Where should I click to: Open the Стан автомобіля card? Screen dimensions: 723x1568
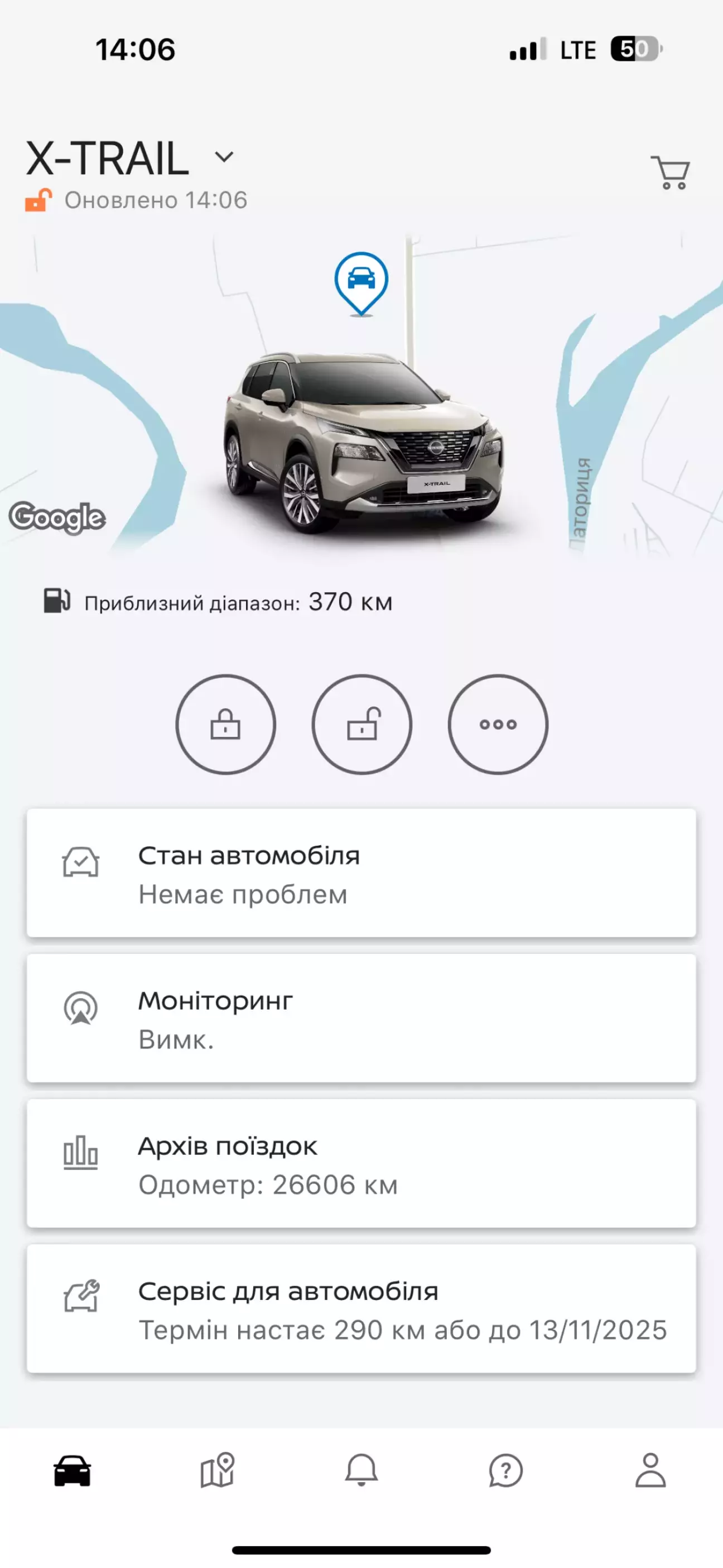tap(361, 873)
